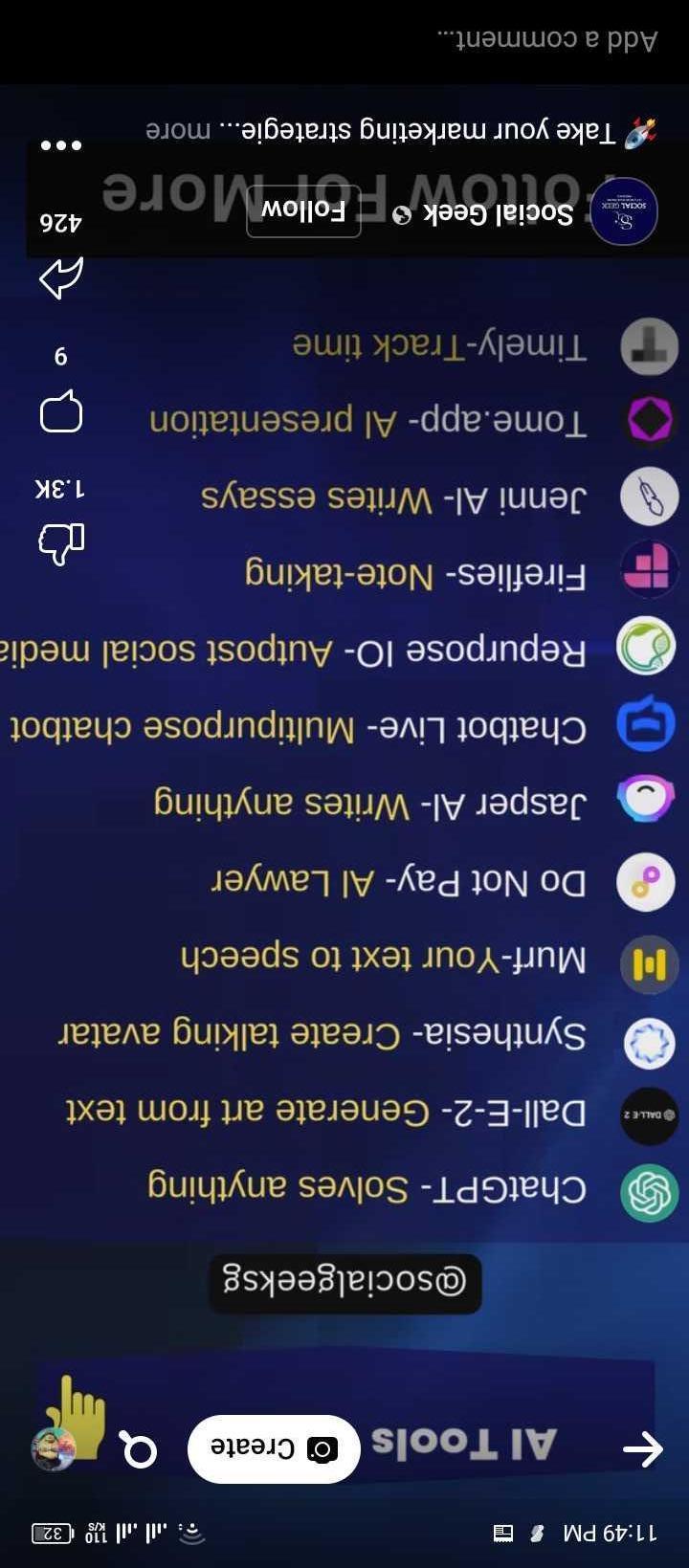
Task: Share this video via arrow icon
Action: click(61, 278)
